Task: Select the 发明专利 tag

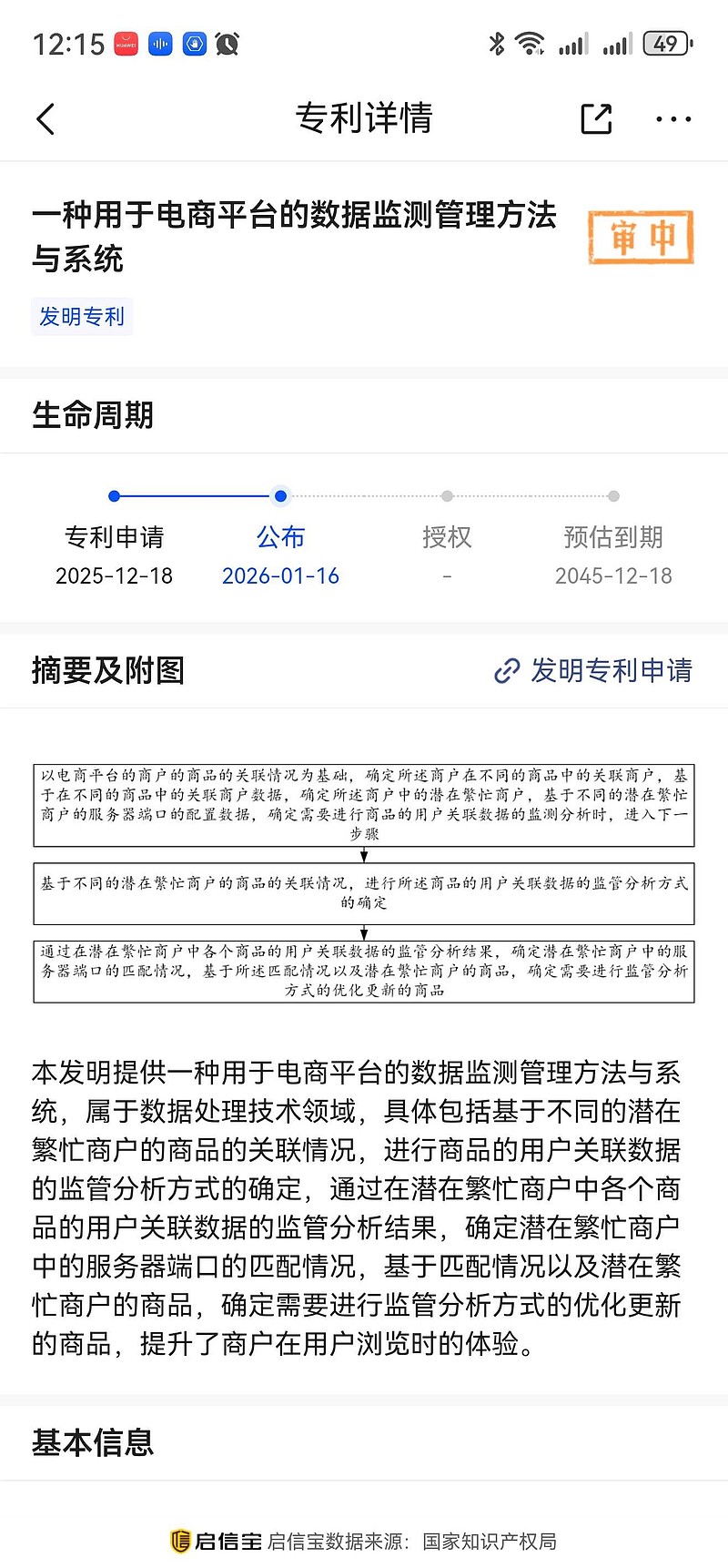Action: point(82,316)
